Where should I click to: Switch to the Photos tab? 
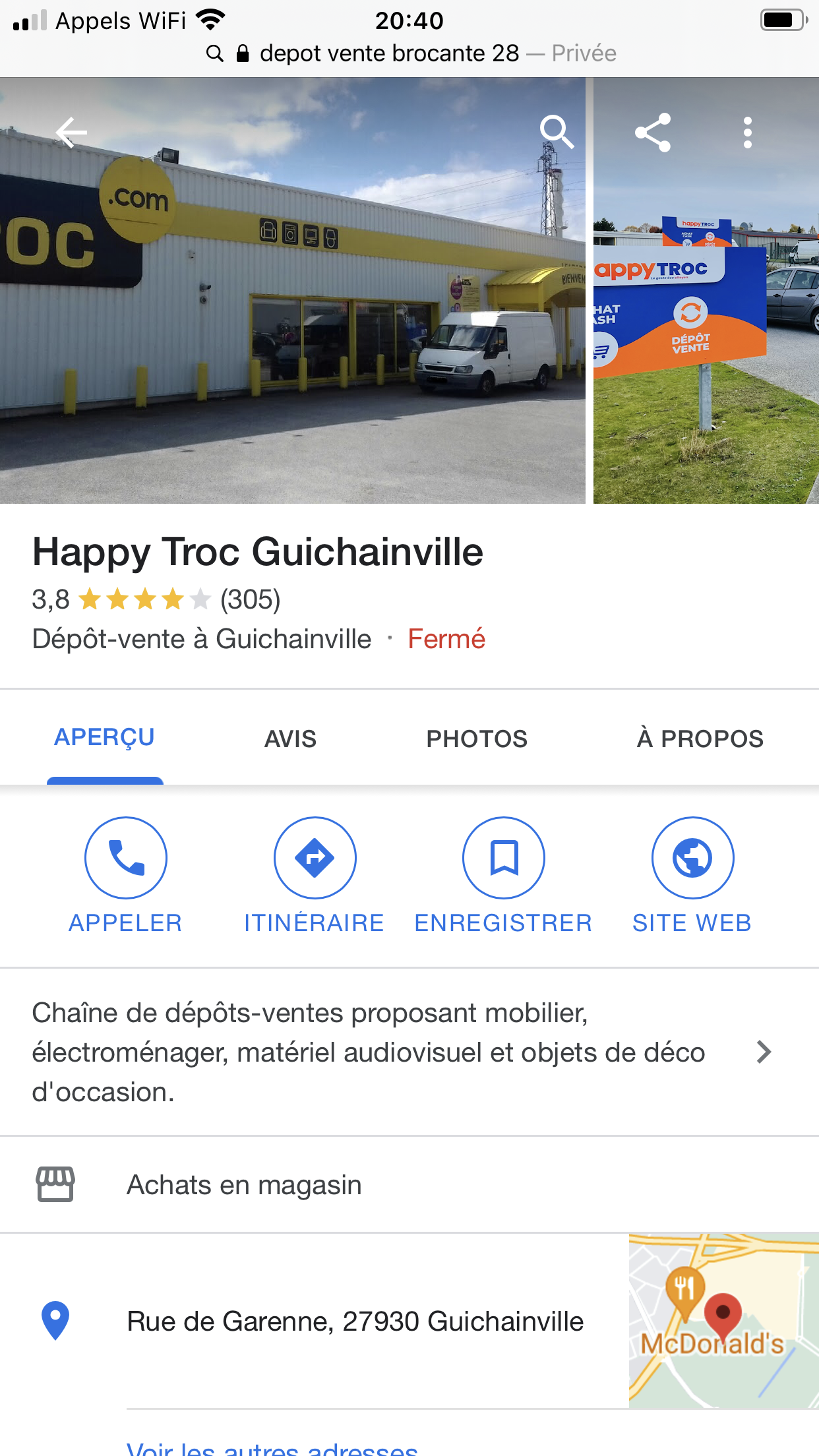point(477,739)
